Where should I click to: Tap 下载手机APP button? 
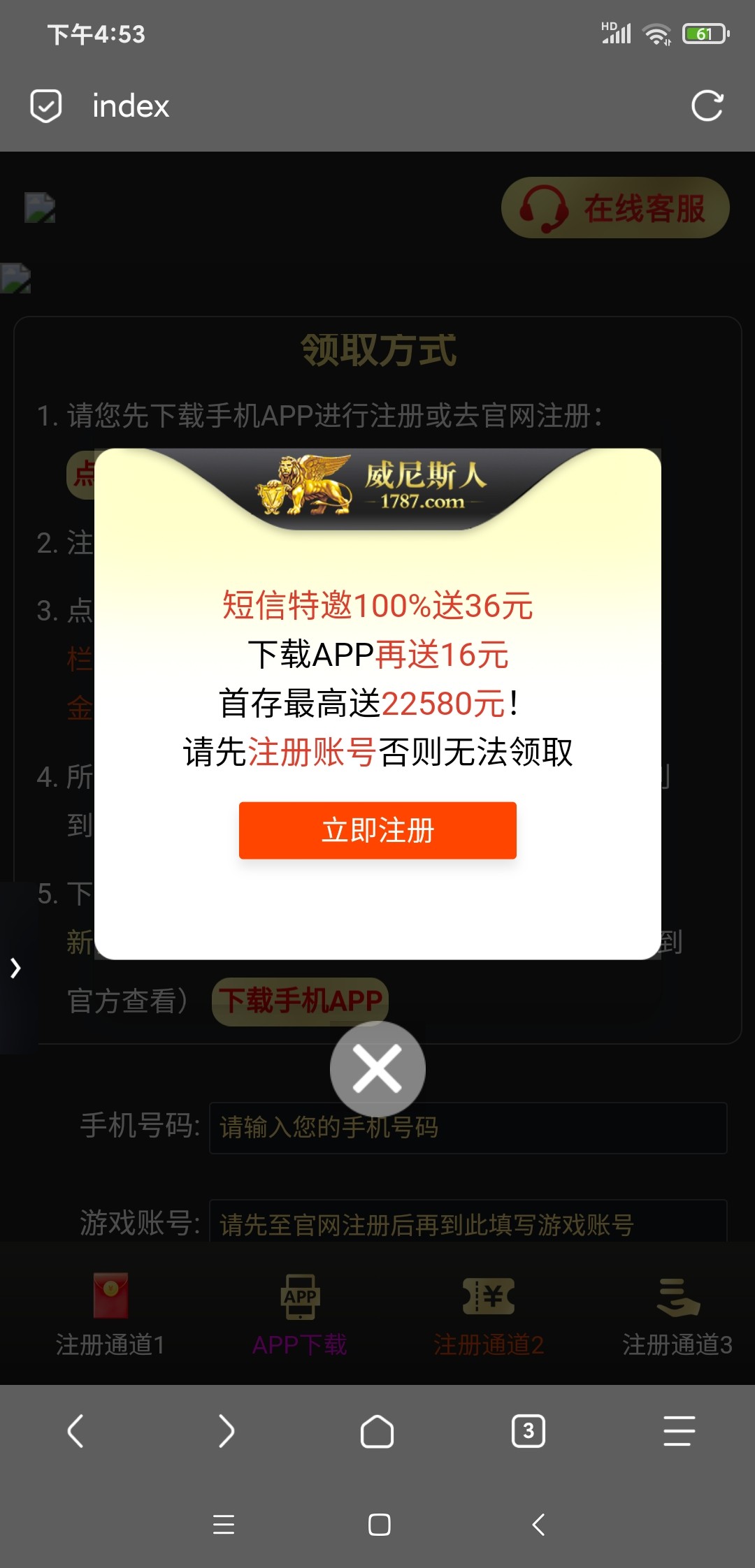300,1001
